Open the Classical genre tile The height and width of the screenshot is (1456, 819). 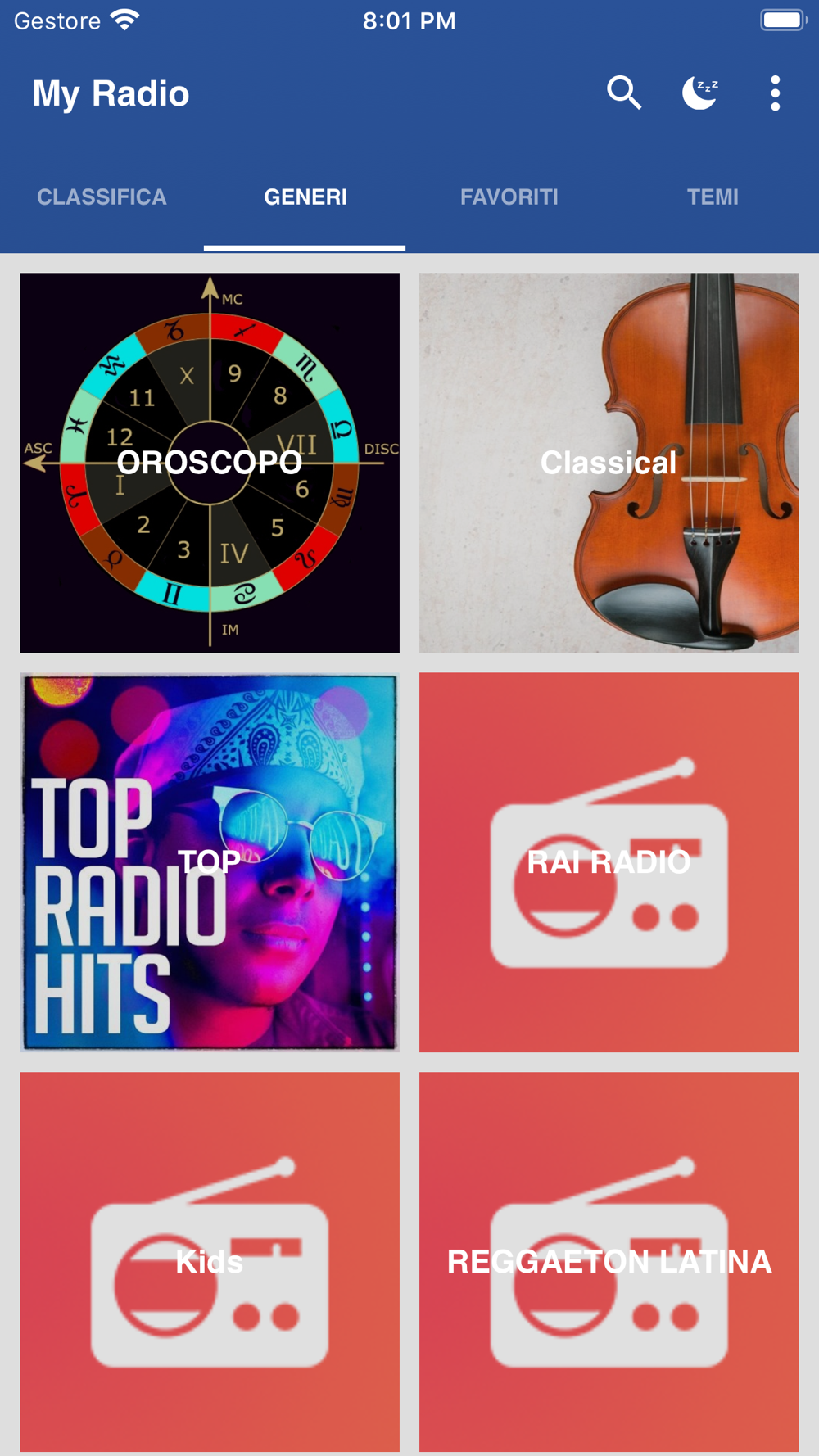(609, 463)
